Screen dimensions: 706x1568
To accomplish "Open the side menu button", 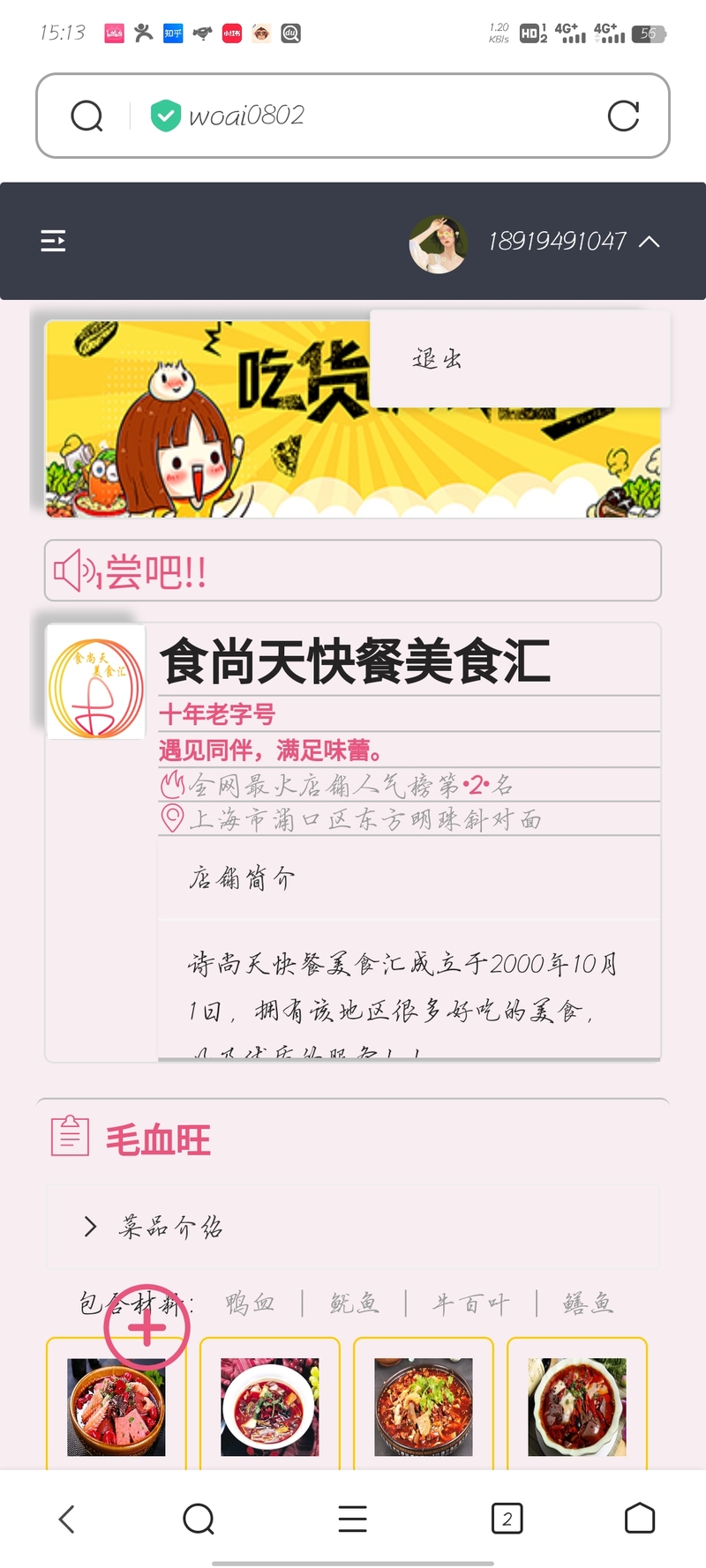I will click(53, 241).
